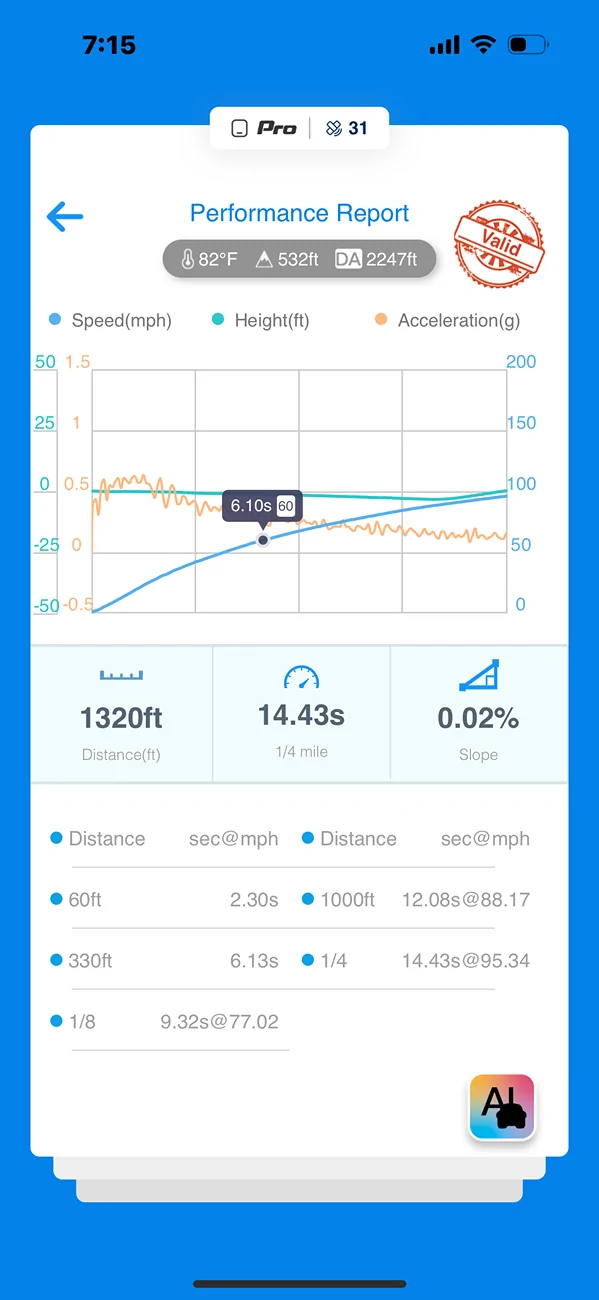
Task: Open the AI car assistant button
Action: (502, 1107)
